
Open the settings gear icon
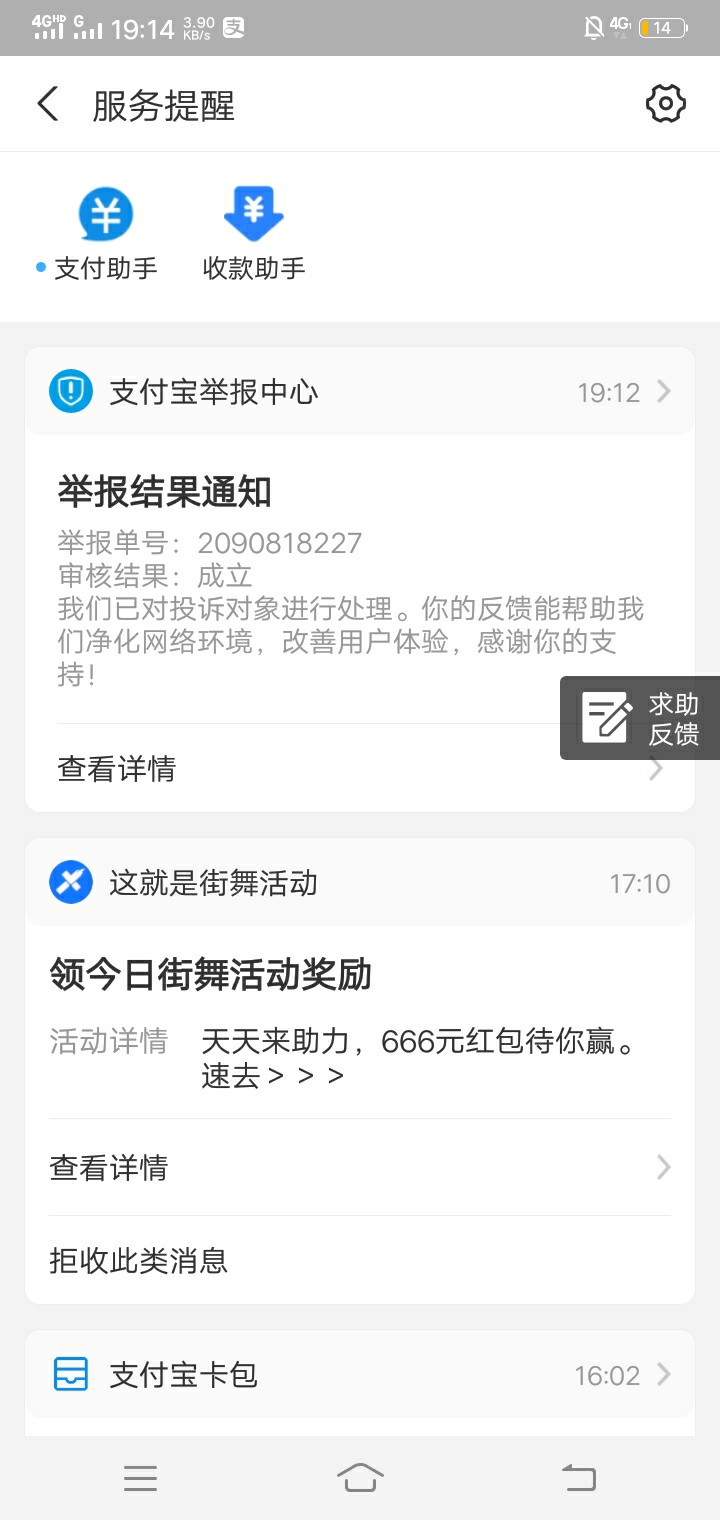665,104
